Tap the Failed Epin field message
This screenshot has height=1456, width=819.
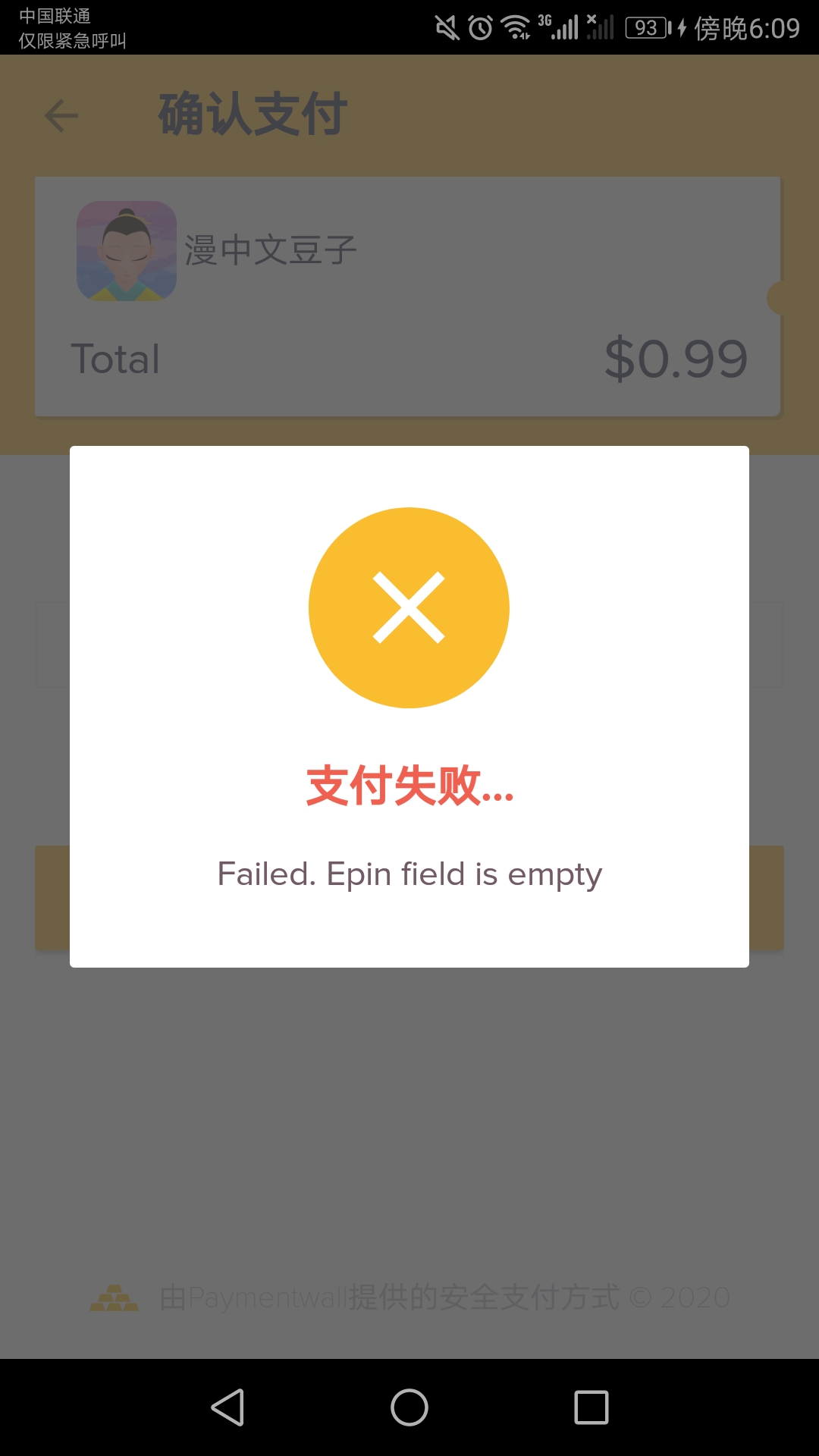[x=409, y=874]
